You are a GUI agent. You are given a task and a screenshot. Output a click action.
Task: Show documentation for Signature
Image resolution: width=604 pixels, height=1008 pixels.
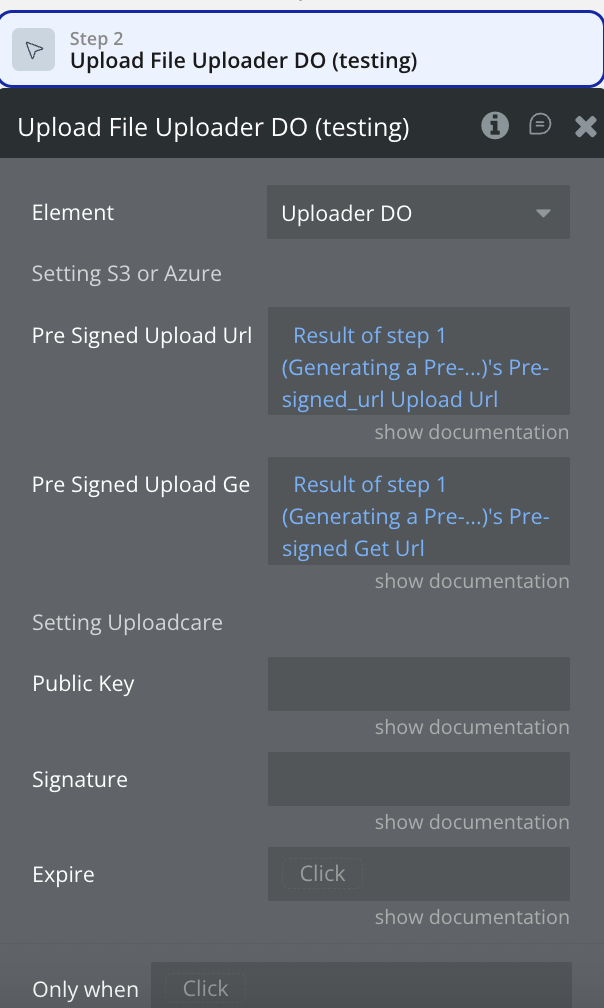(x=471, y=822)
